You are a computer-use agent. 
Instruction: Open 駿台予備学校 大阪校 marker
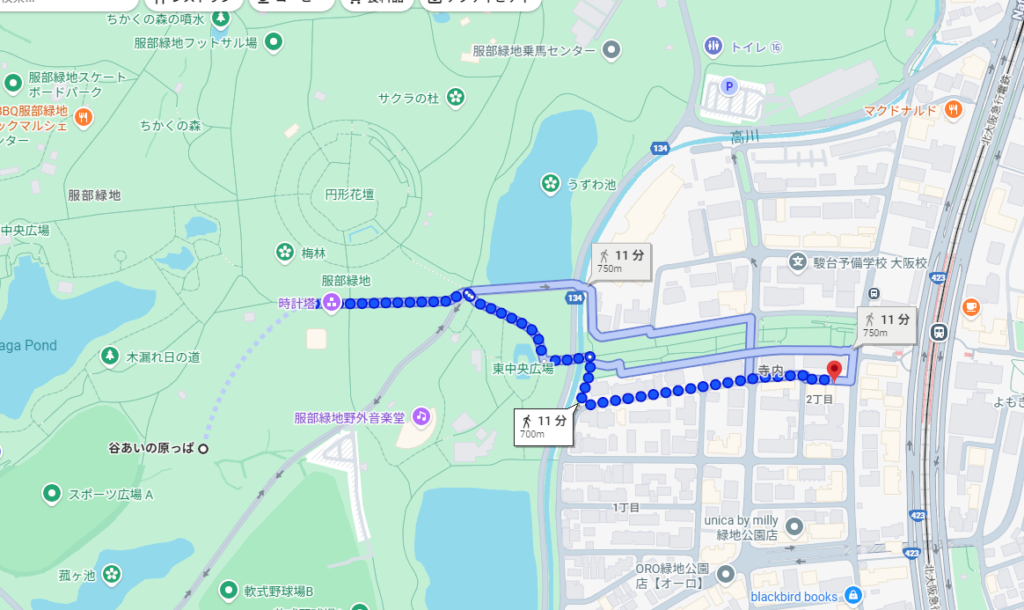pos(797,263)
